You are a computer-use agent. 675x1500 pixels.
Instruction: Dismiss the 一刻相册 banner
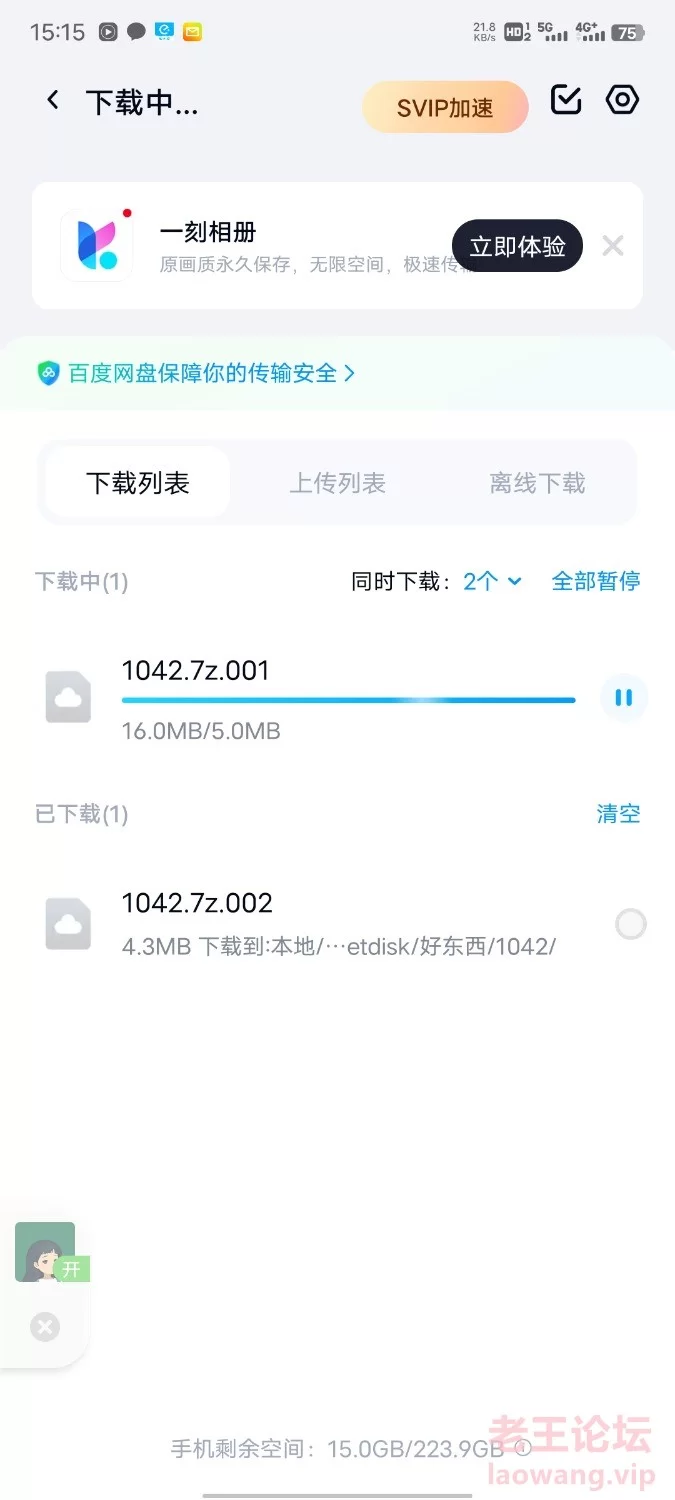point(613,245)
